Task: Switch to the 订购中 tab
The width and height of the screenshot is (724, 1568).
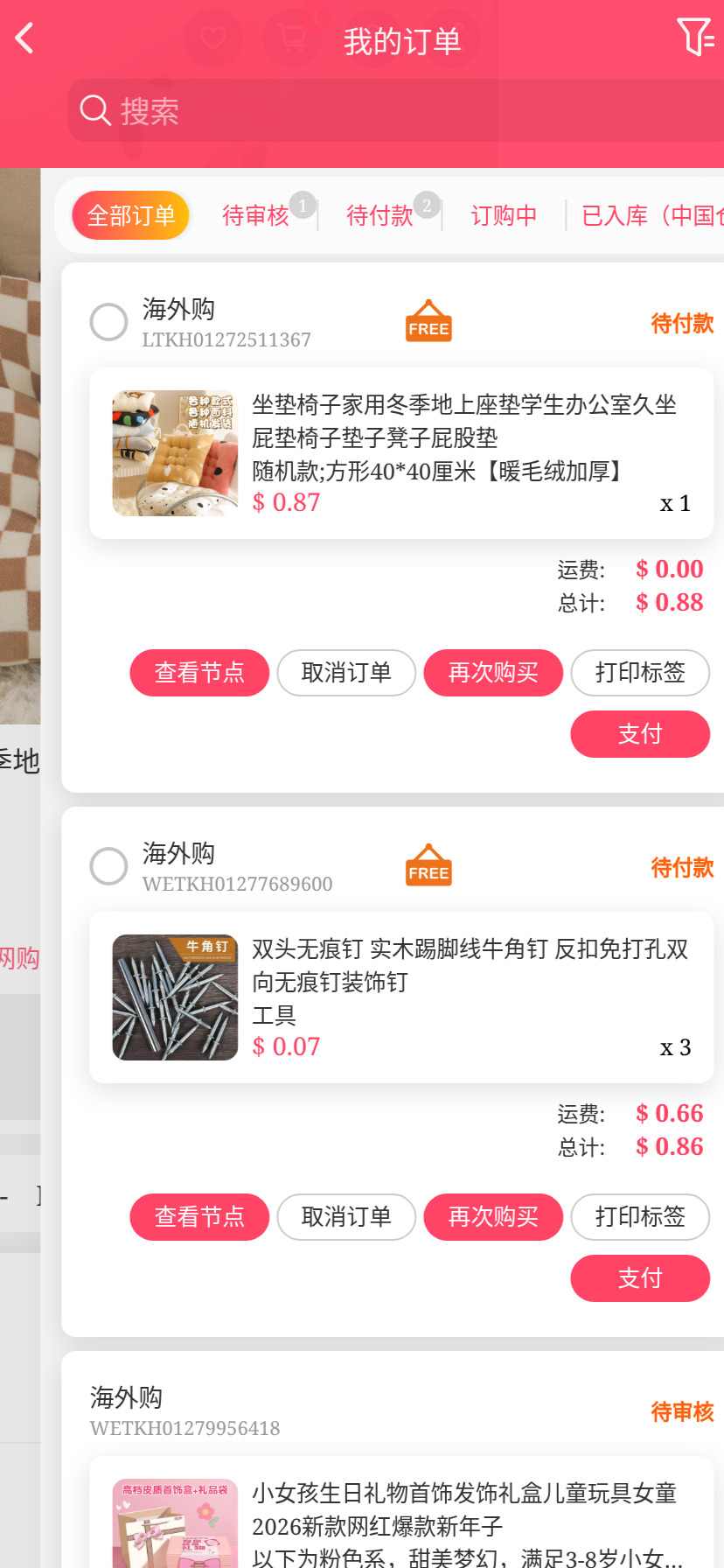Action: (x=504, y=215)
